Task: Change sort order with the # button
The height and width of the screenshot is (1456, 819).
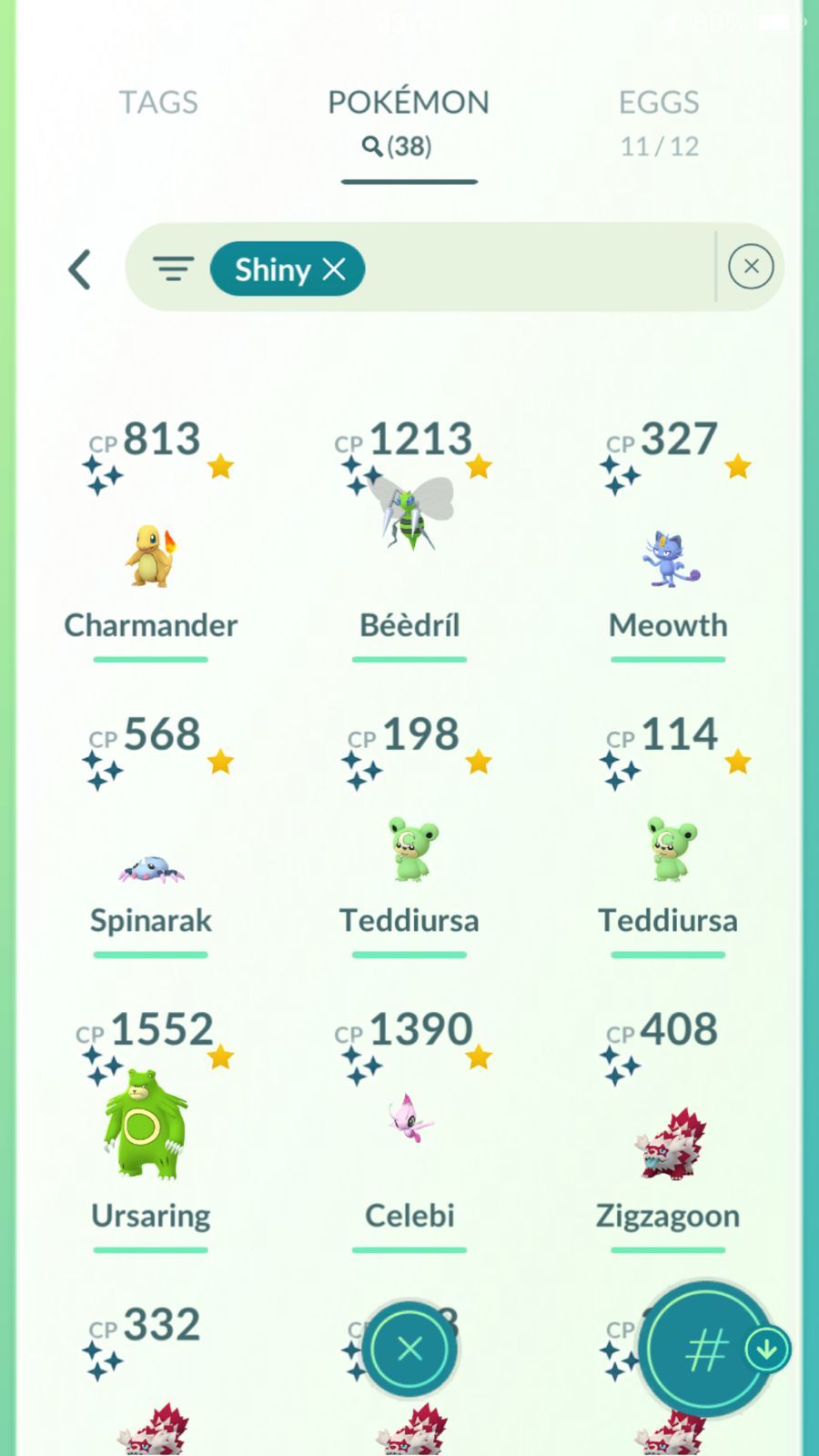Action: tap(707, 1349)
